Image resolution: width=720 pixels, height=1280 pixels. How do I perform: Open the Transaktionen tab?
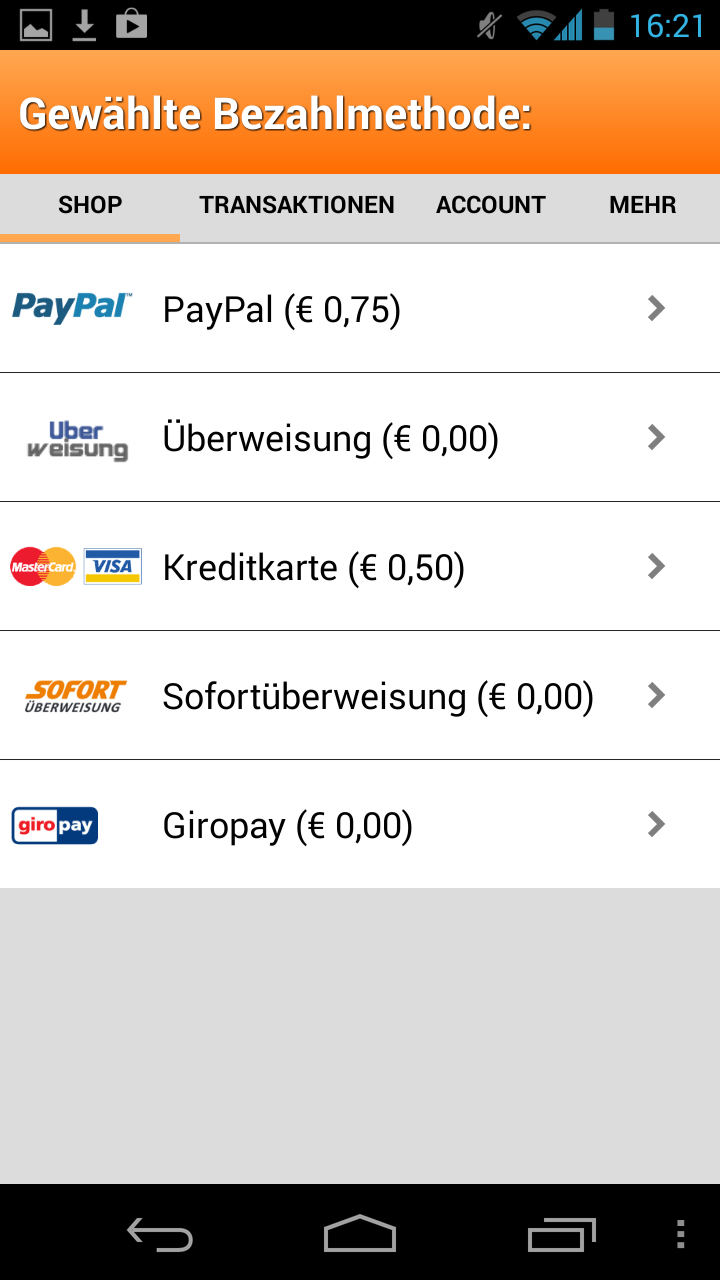297,206
